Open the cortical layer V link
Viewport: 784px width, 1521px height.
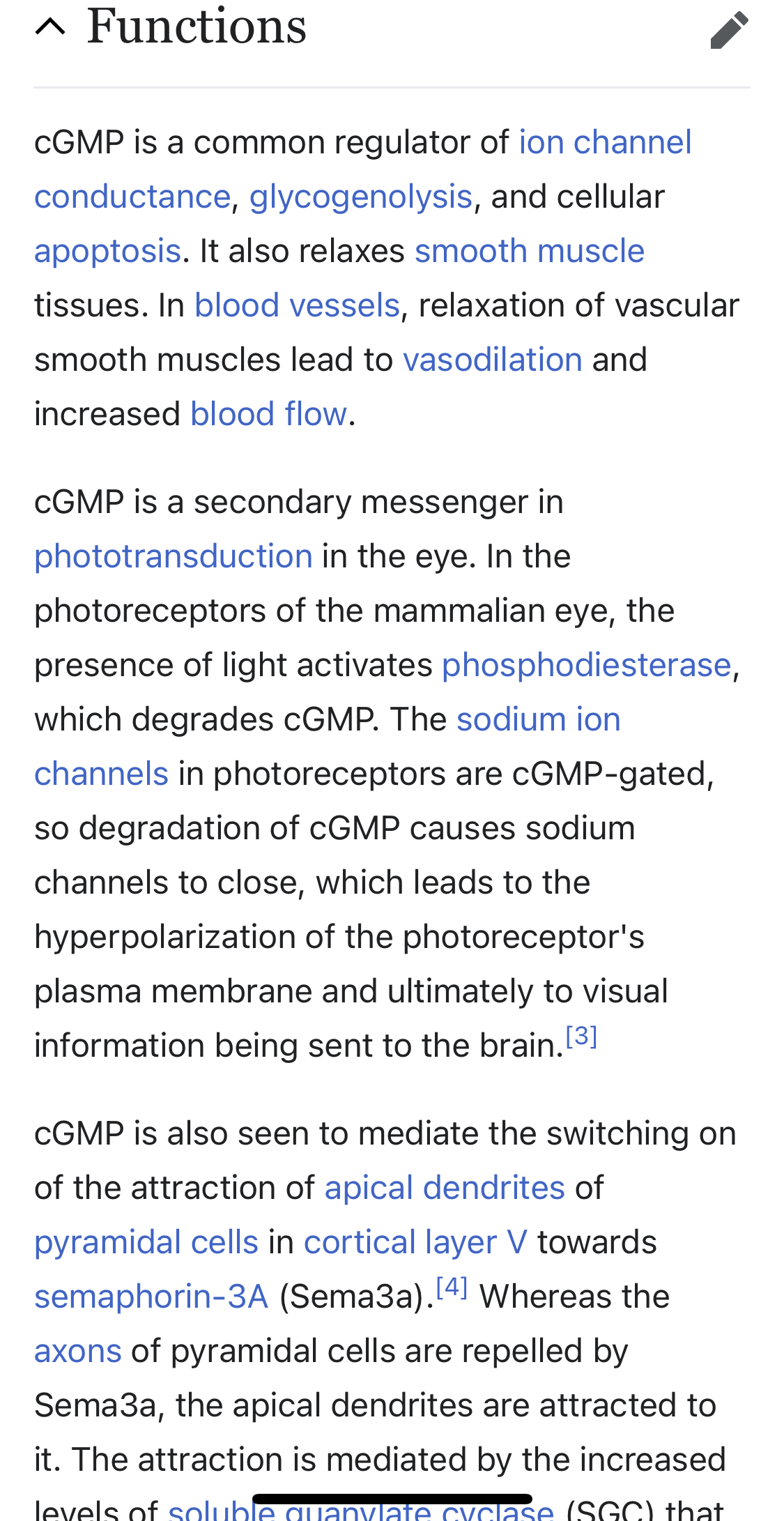pyautogui.click(x=415, y=1242)
